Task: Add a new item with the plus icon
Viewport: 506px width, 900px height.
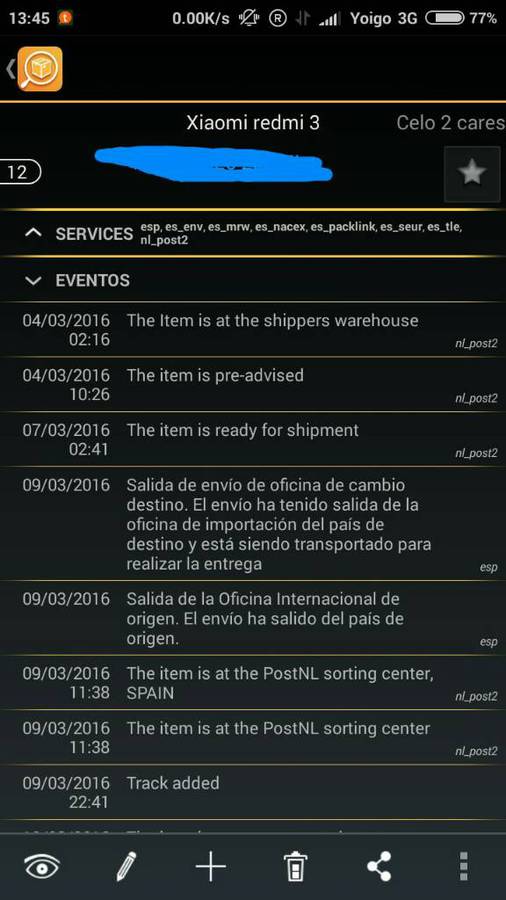Action: [x=211, y=866]
